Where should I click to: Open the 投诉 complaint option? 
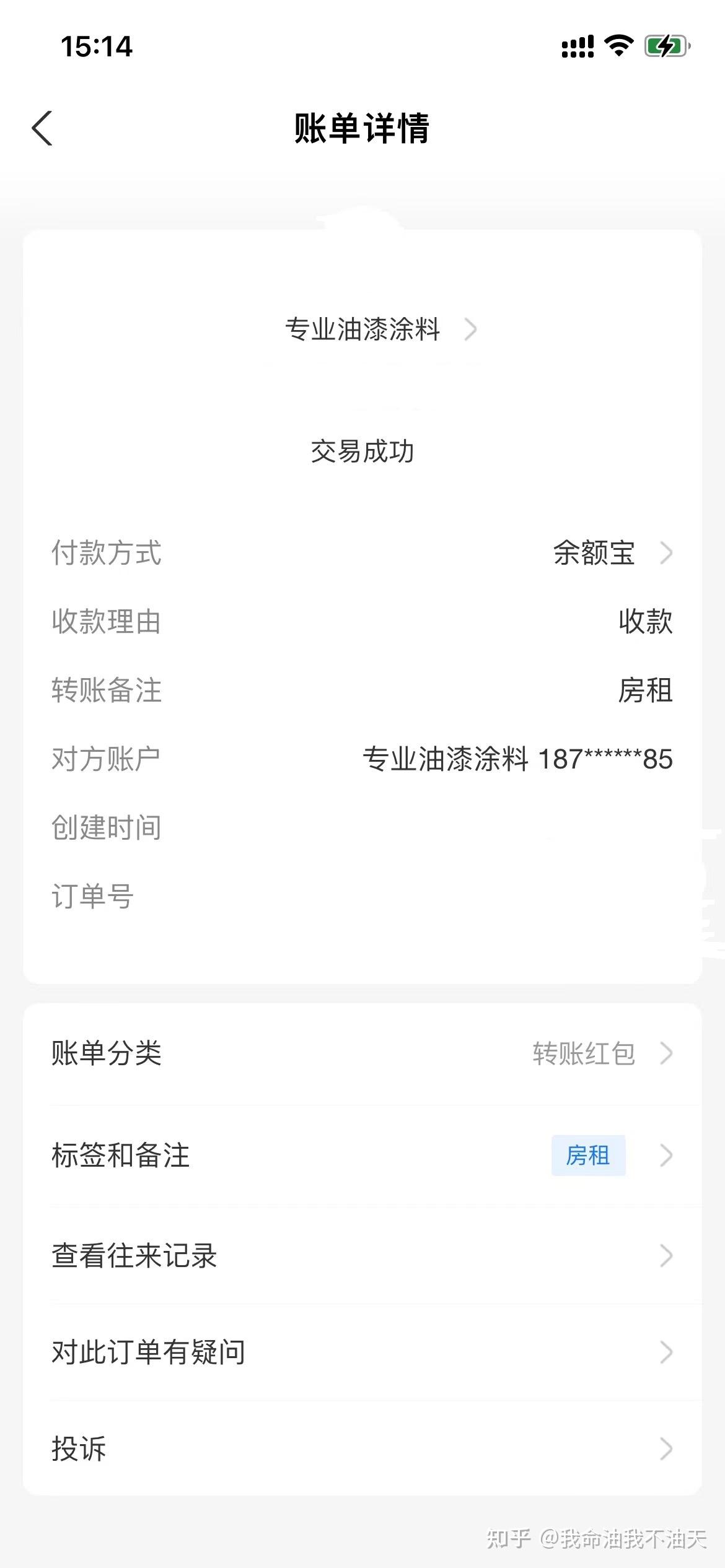point(362,1448)
